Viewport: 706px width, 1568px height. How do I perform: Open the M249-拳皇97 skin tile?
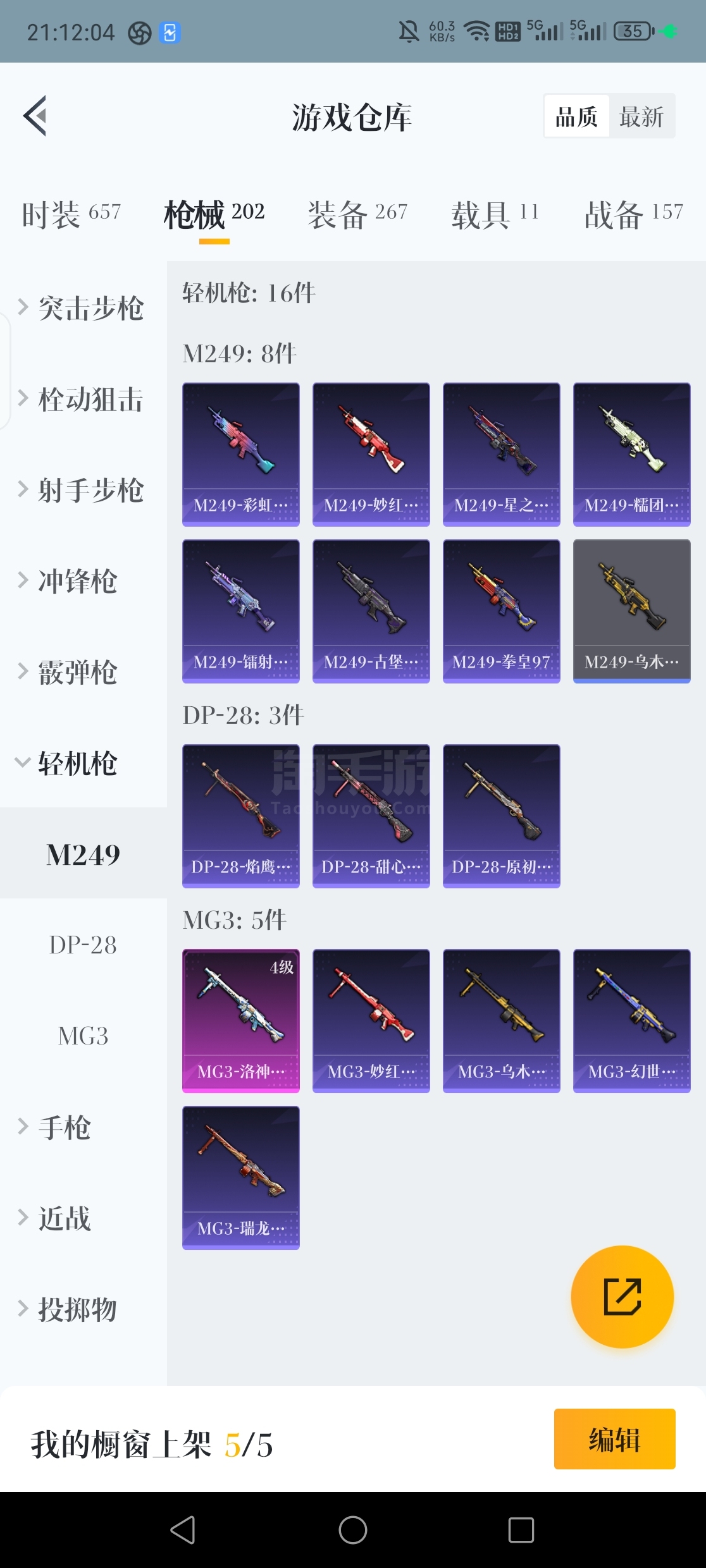tap(502, 611)
